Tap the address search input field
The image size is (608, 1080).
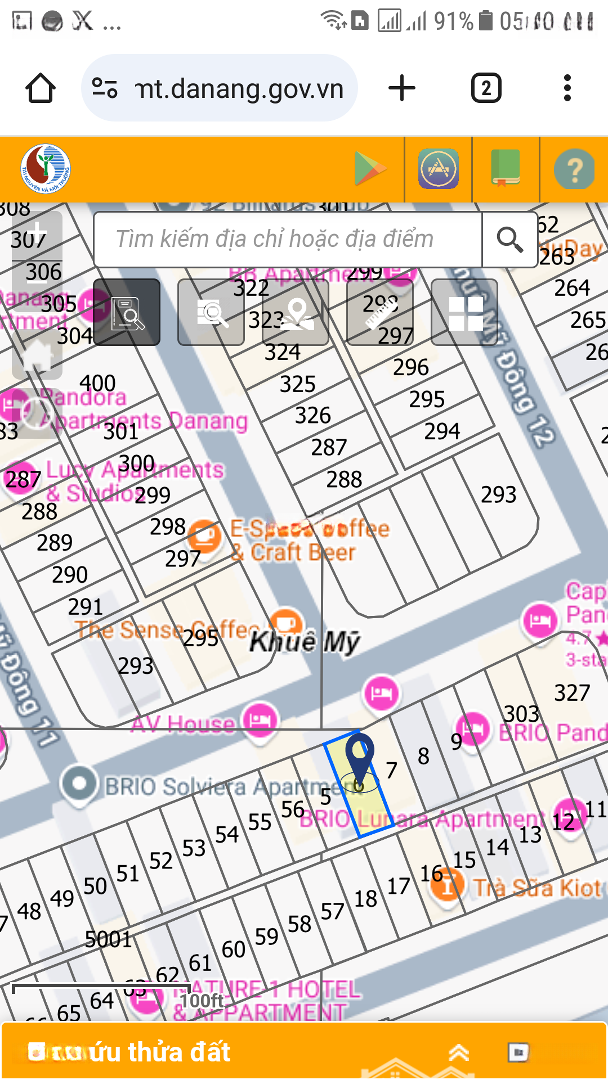click(x=288, y=240)
